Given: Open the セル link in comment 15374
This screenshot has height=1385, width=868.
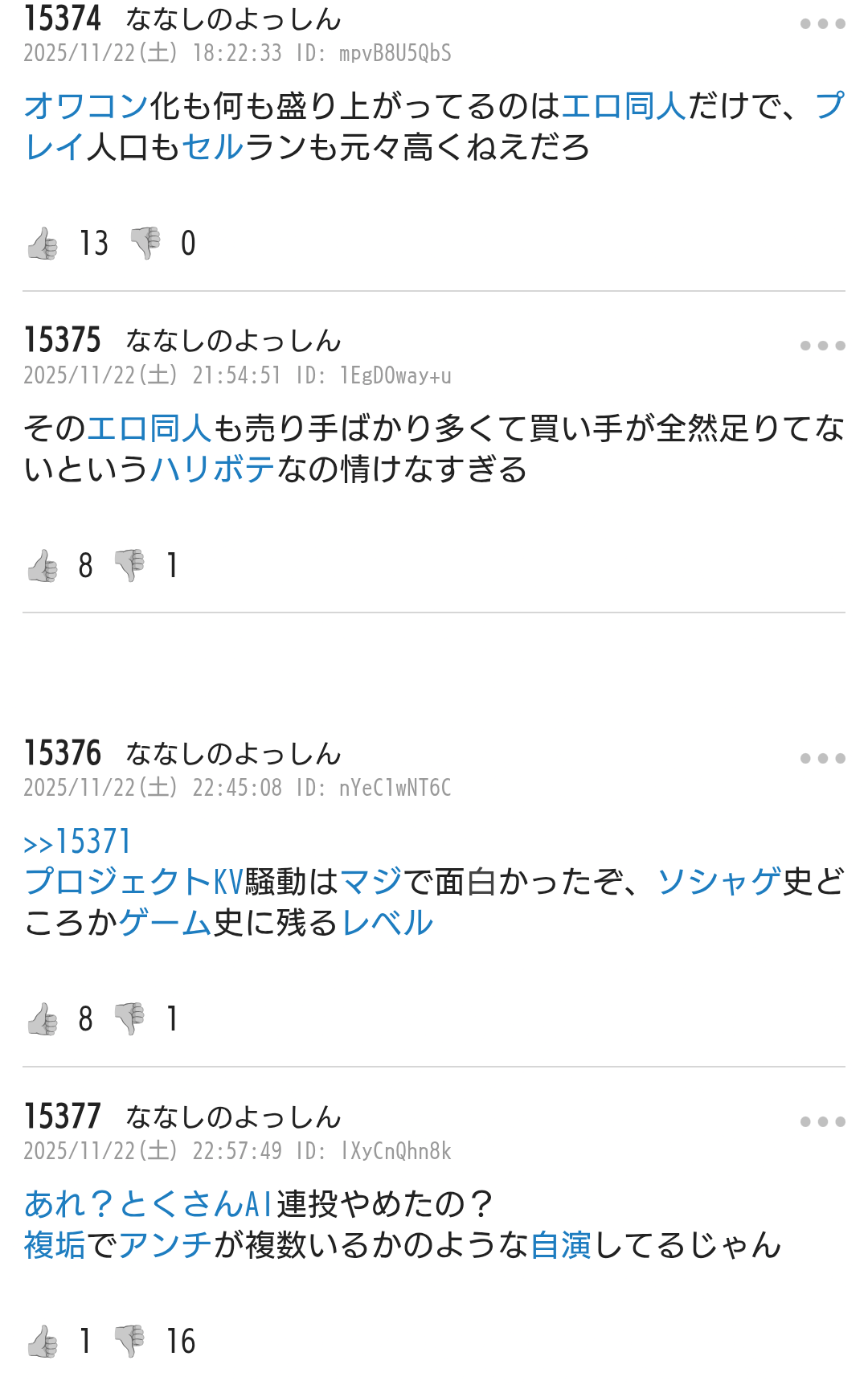Looking at the screenshot, I should [x=212, y=148].
